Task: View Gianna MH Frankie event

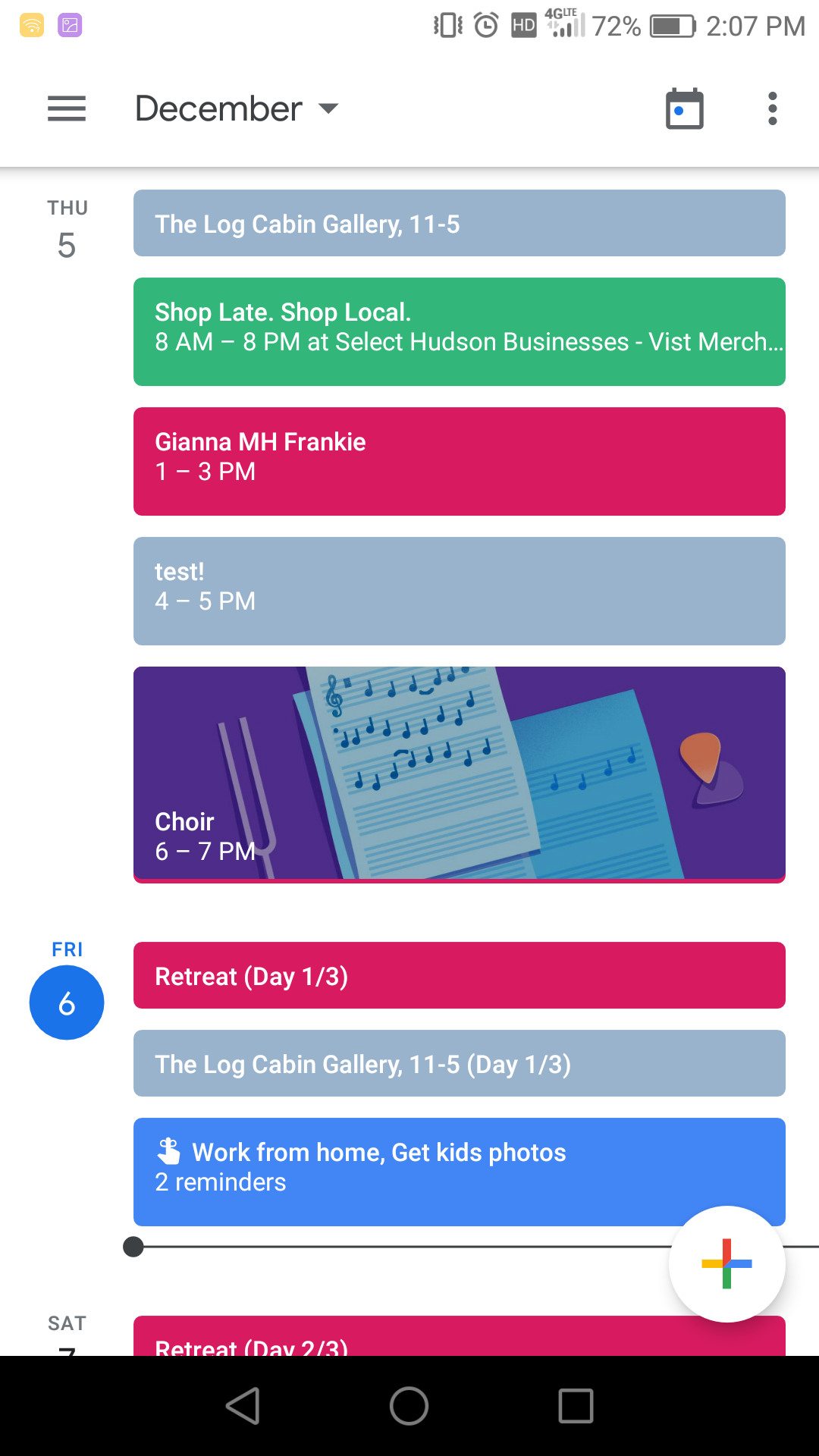Action: point(459,461)
